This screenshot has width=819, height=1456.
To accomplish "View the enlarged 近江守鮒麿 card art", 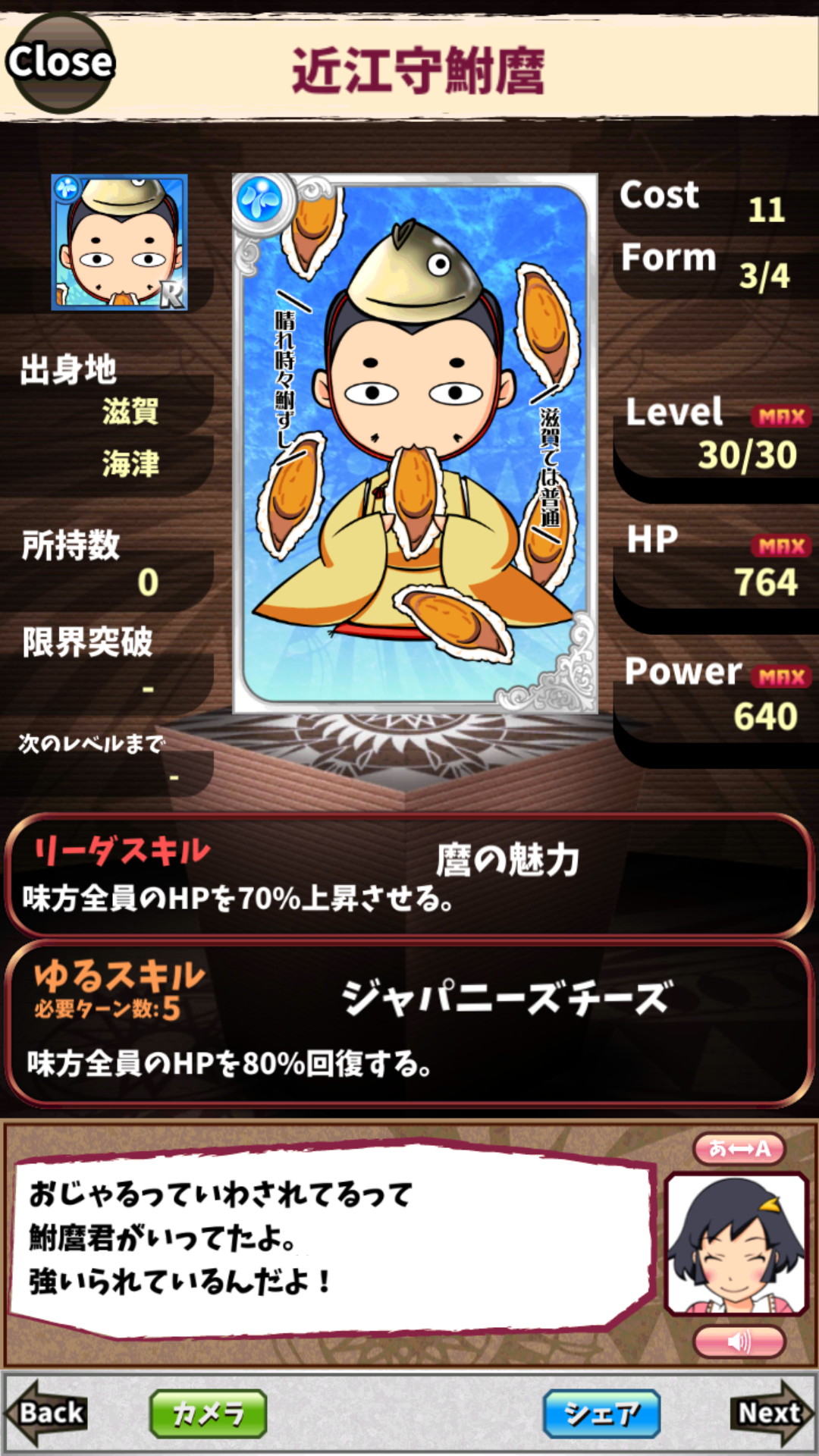I will (x=414, y=444).
